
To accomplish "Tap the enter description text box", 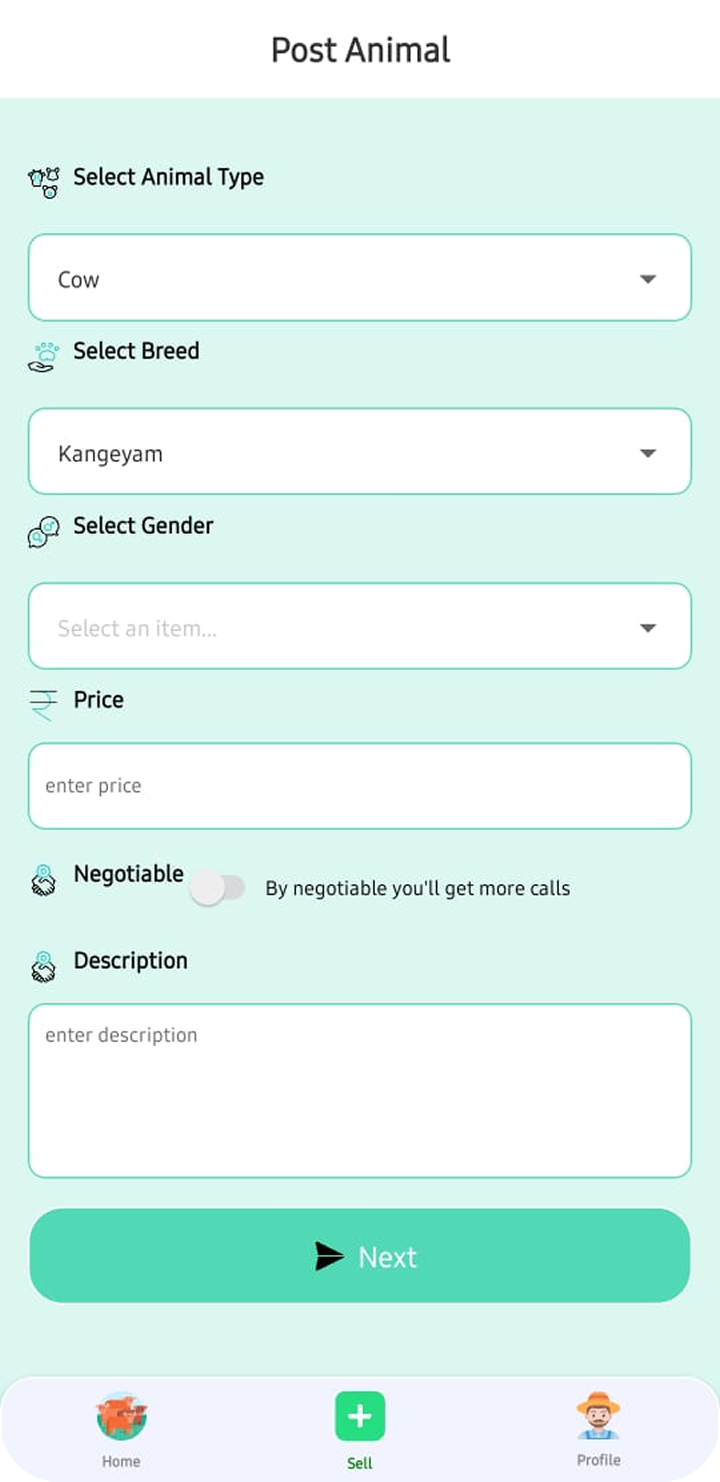I will click(359, 1090).
